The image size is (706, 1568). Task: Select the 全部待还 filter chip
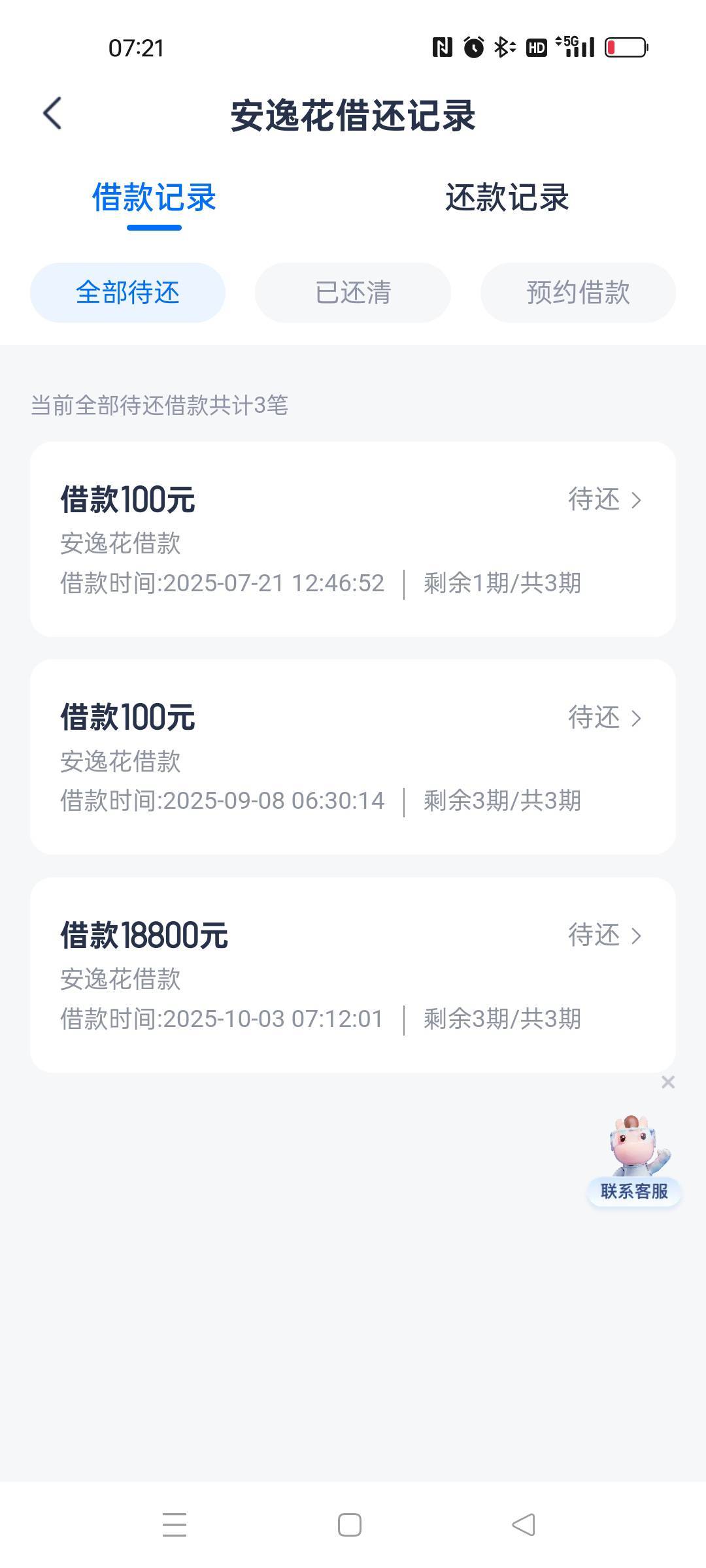(127, 292)
